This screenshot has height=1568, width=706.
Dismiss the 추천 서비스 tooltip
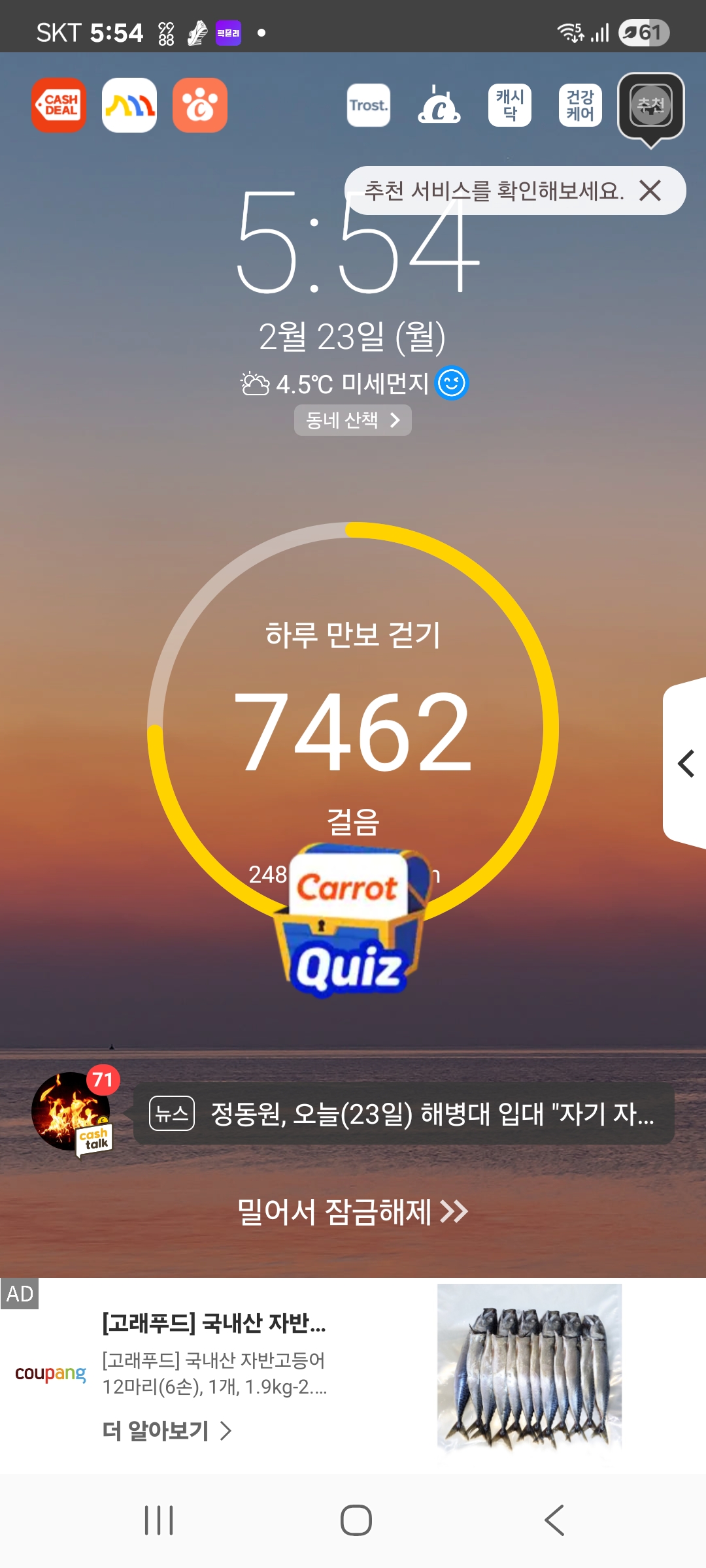(x=650, y=191)
